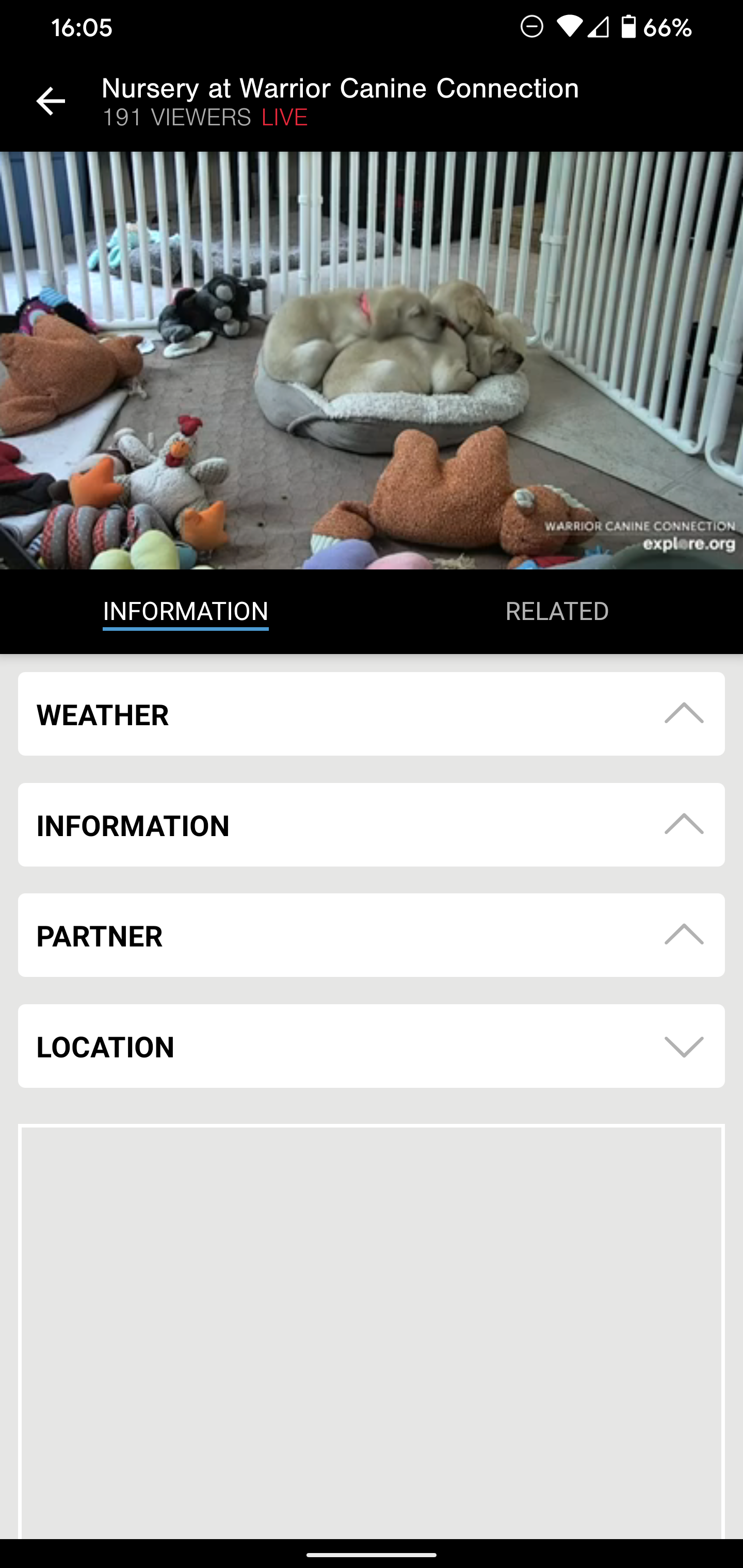Select the Information tab
743x1568 pixels.
pyautogui.click(x=186, y=611)
